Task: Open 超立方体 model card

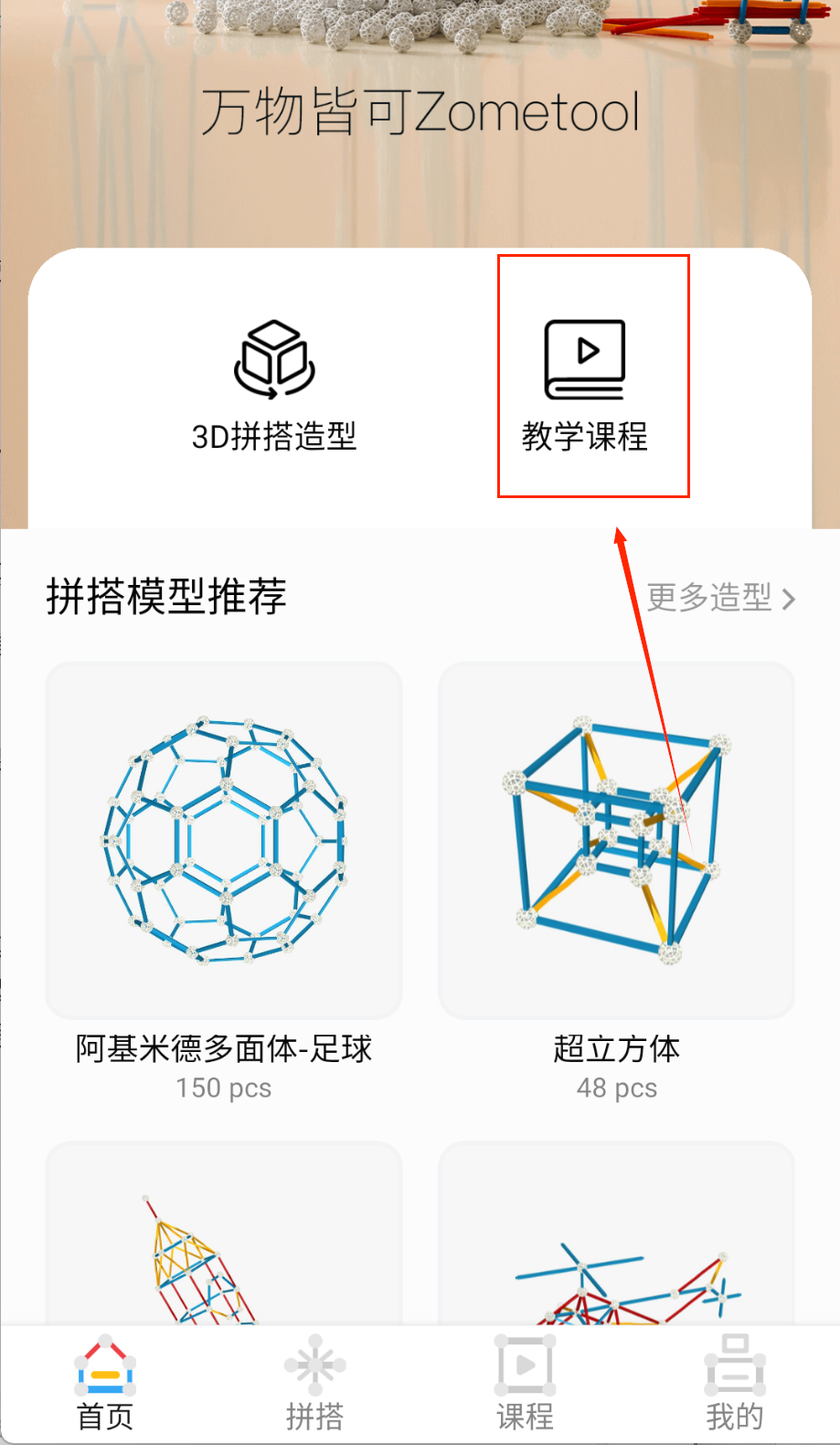Action: 616,841
